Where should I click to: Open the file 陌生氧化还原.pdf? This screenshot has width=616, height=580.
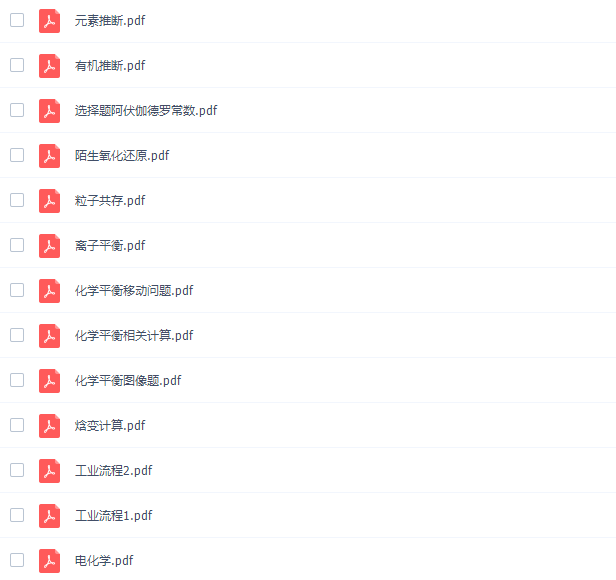pos(121,155)
